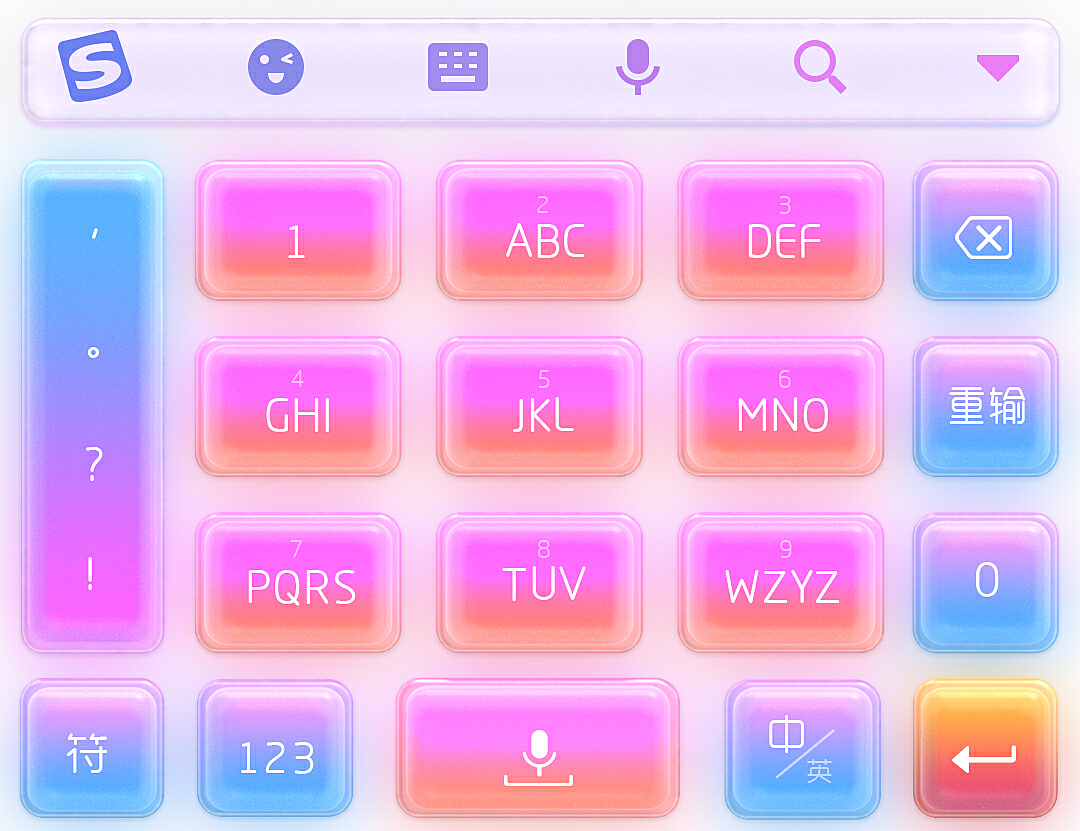
Task: Delete a character with backspace key
Action: pos(985,232)
